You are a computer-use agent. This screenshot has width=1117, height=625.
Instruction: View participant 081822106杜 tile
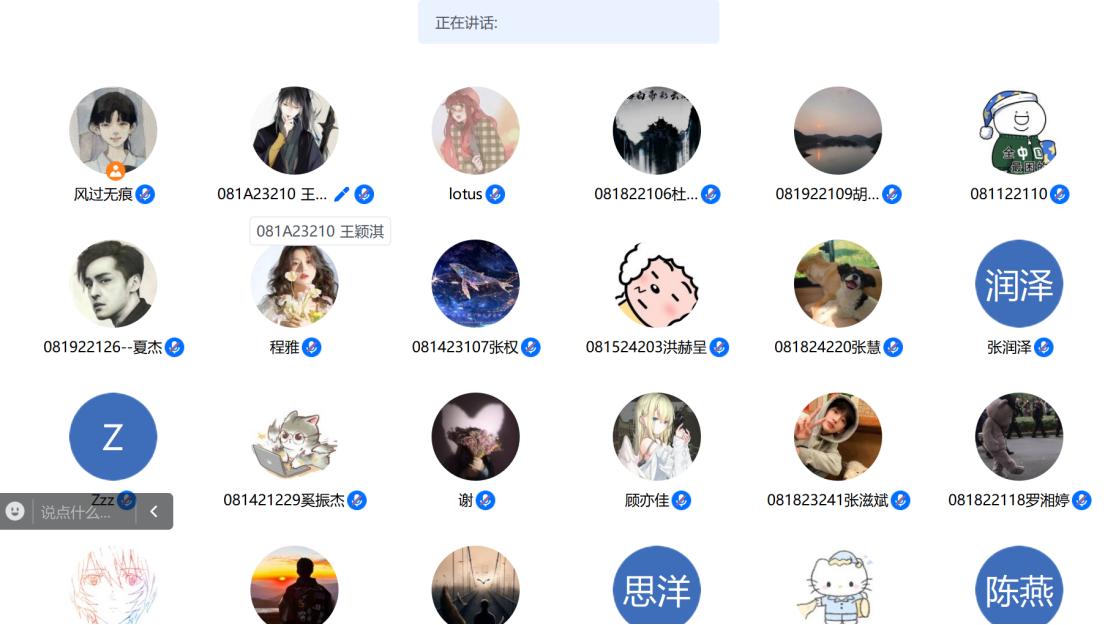click(x=656, y=131)
